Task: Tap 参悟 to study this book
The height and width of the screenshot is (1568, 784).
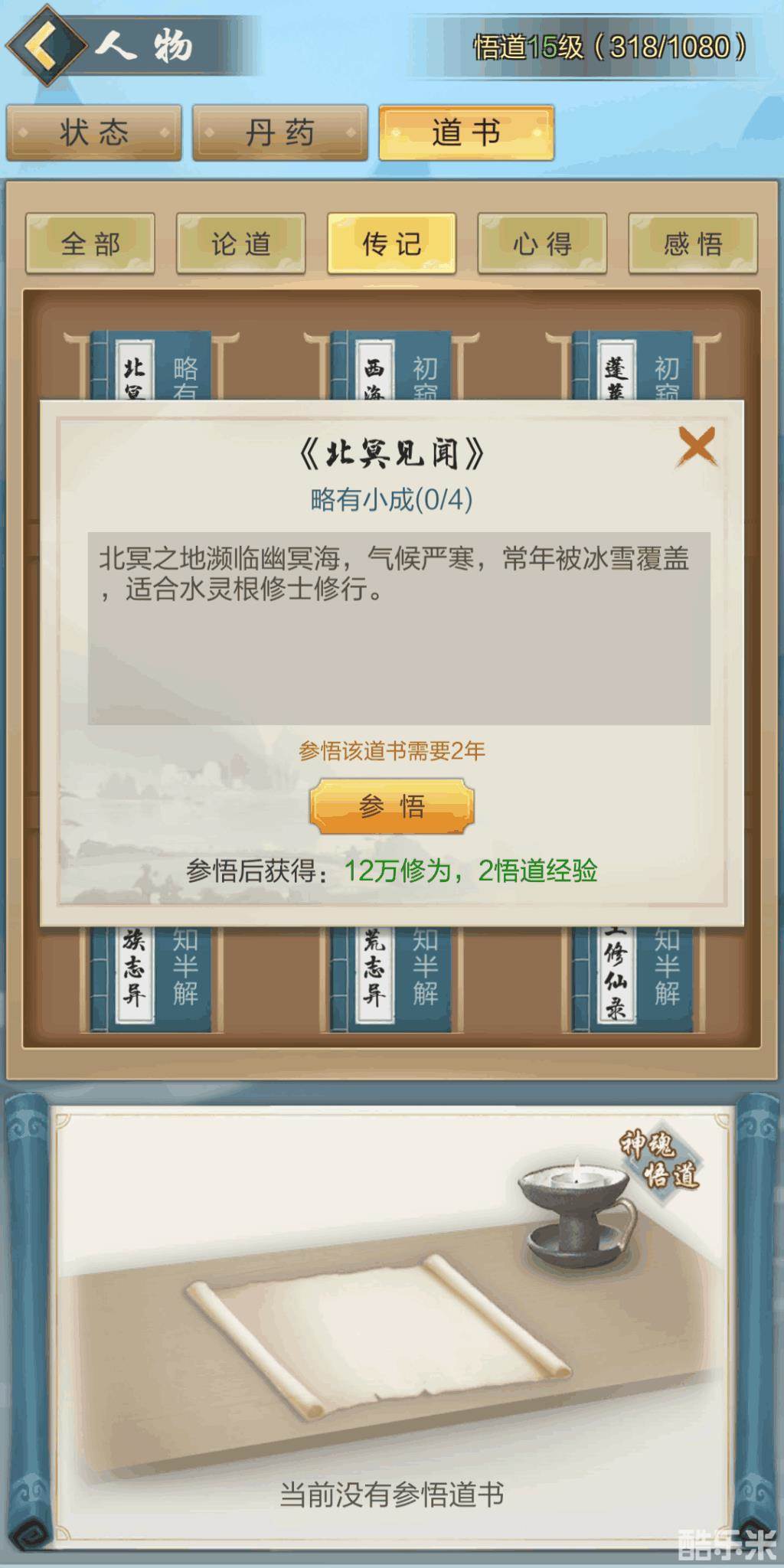Action: coord(391,806)
